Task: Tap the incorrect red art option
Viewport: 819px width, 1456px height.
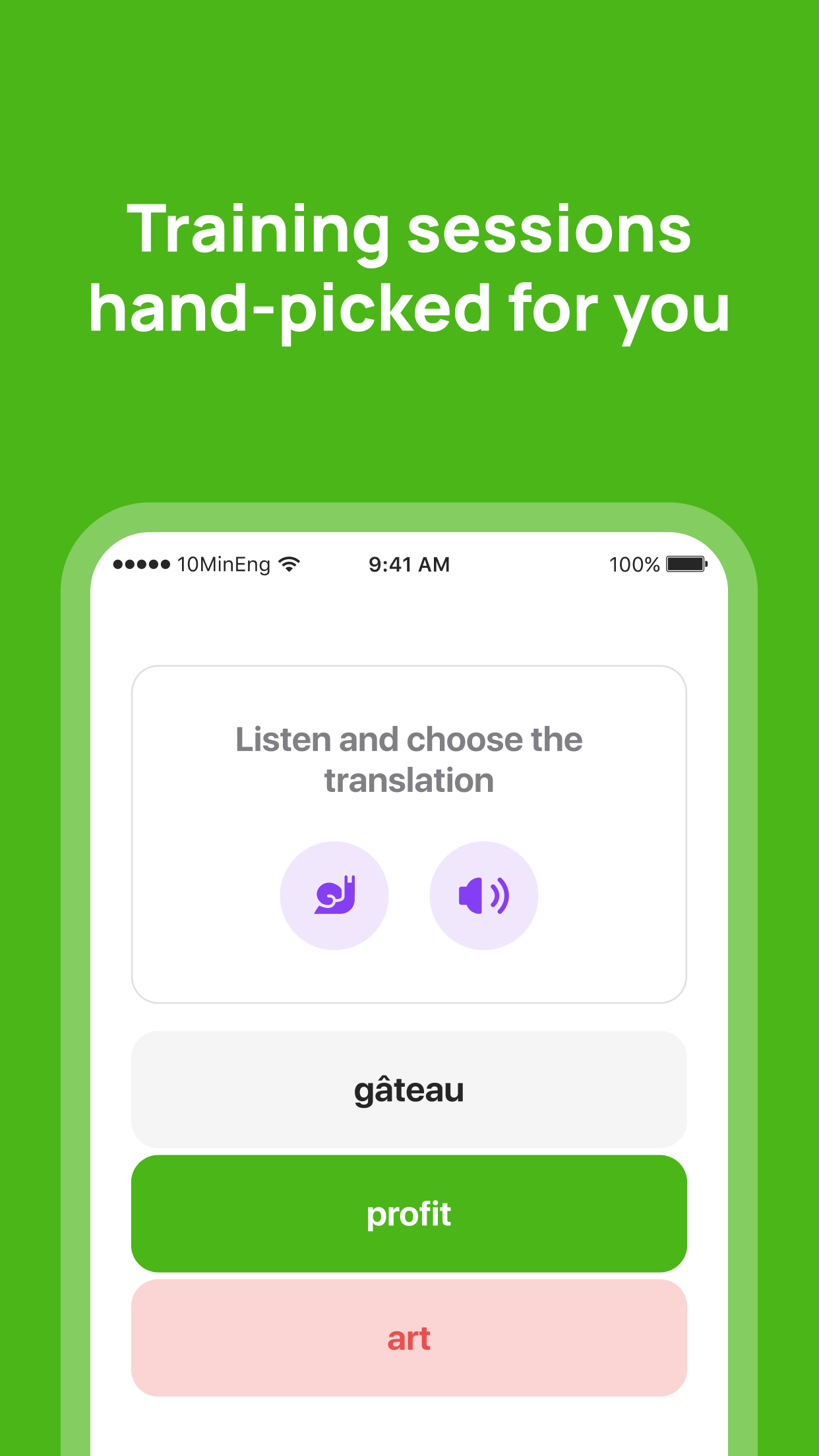Action: point(409,1337)
